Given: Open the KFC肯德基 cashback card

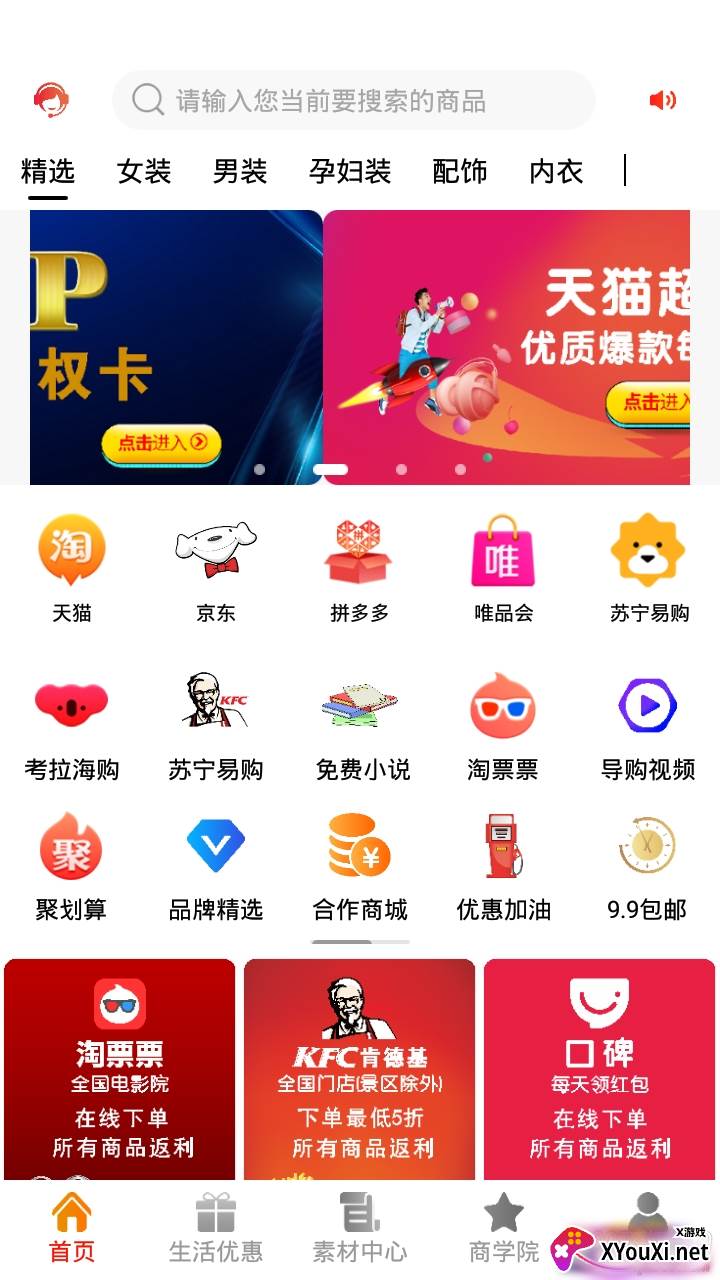Looking at the screenshot, I should coord(359,1068).
